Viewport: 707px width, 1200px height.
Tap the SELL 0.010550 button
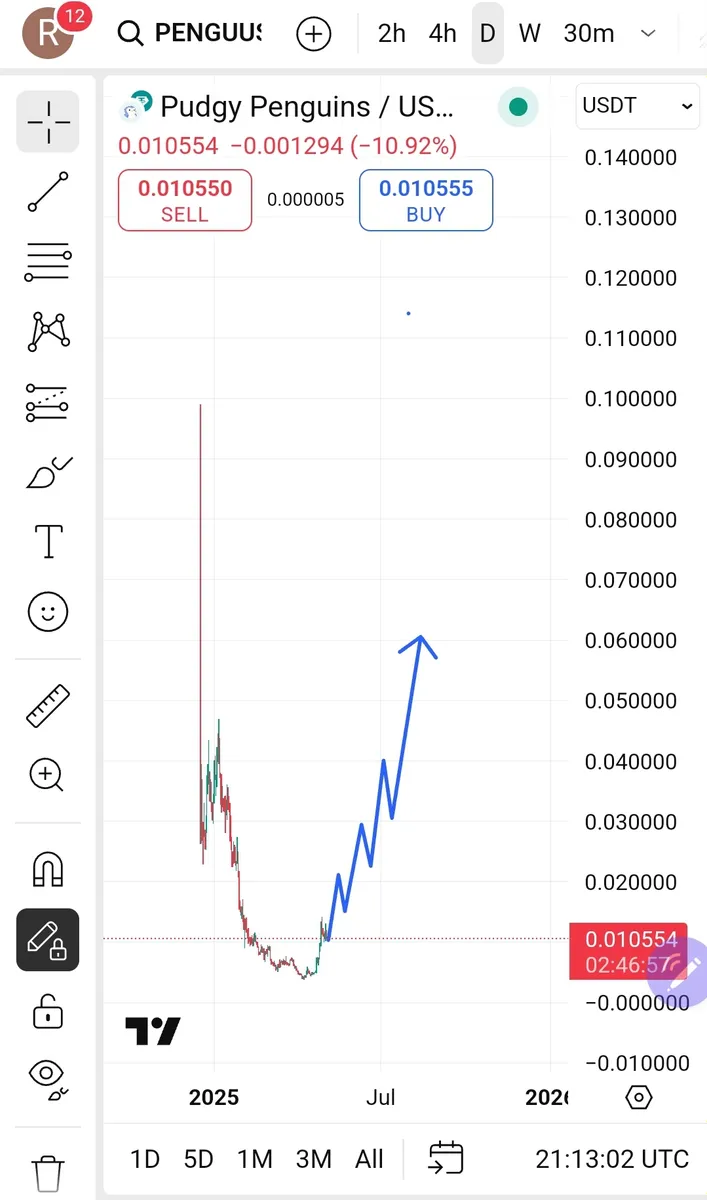point(185,200)
